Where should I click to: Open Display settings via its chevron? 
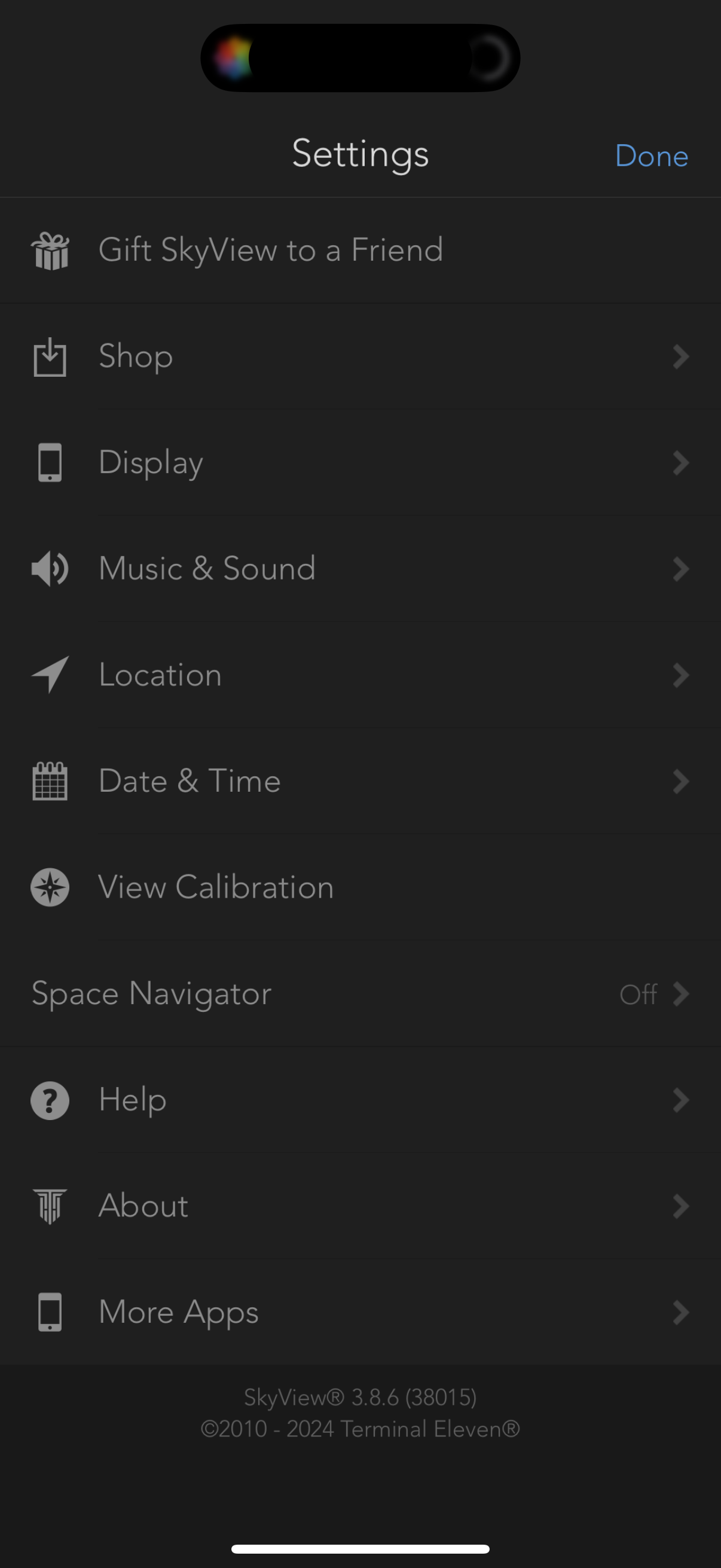(x=680, y=463)
